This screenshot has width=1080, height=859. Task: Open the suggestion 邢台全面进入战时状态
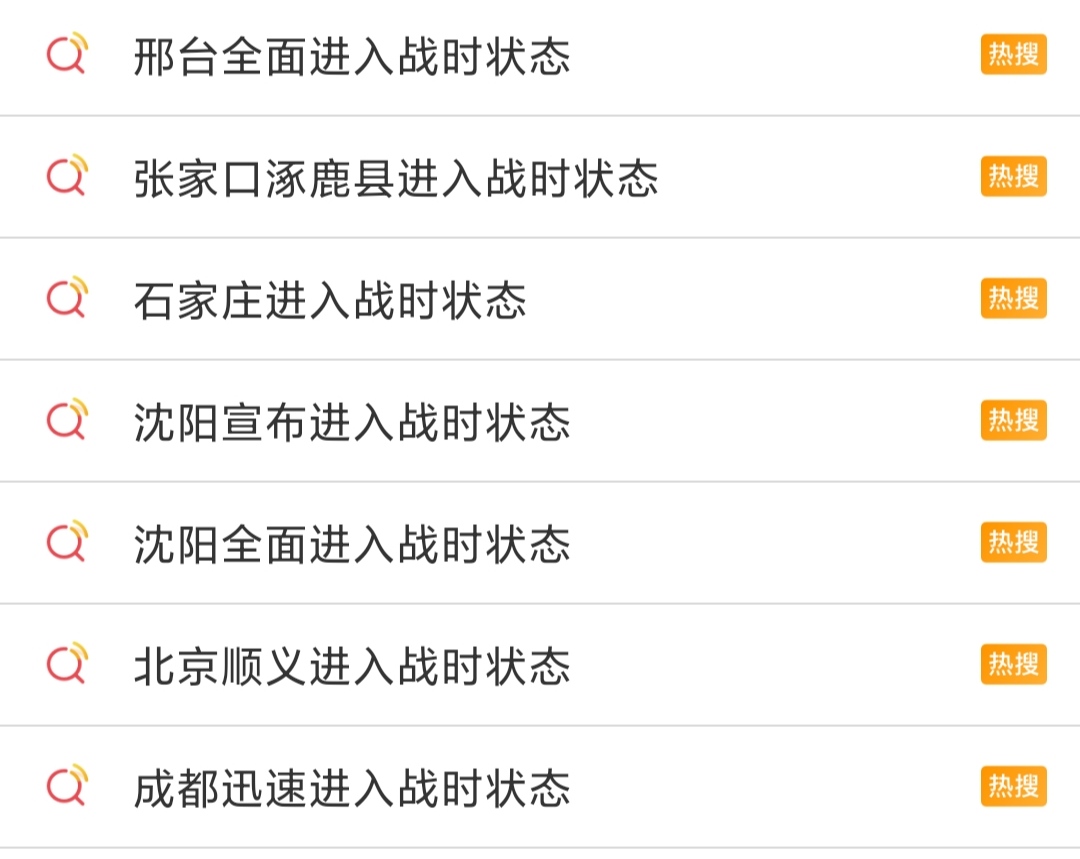point(352,57)
